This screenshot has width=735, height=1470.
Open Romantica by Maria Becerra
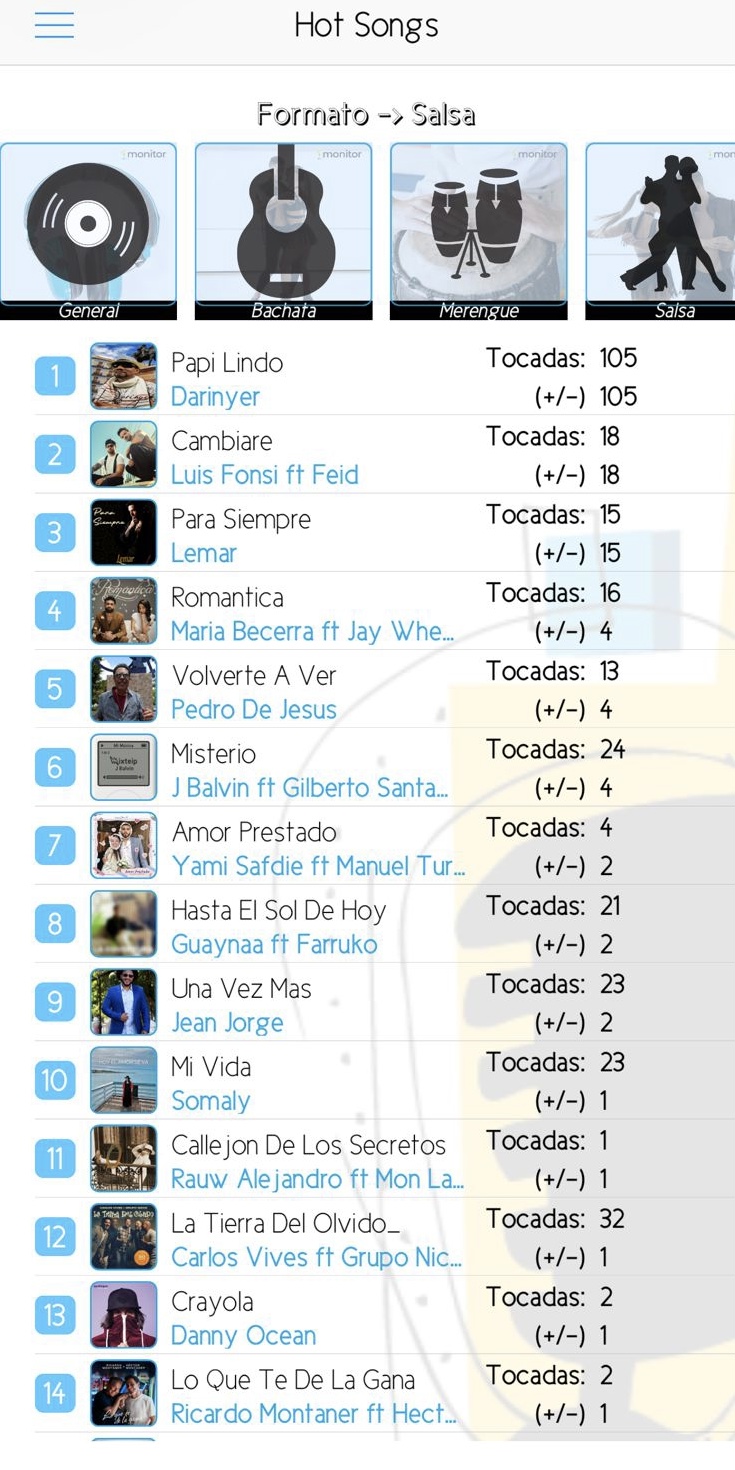tap(300, 612)
